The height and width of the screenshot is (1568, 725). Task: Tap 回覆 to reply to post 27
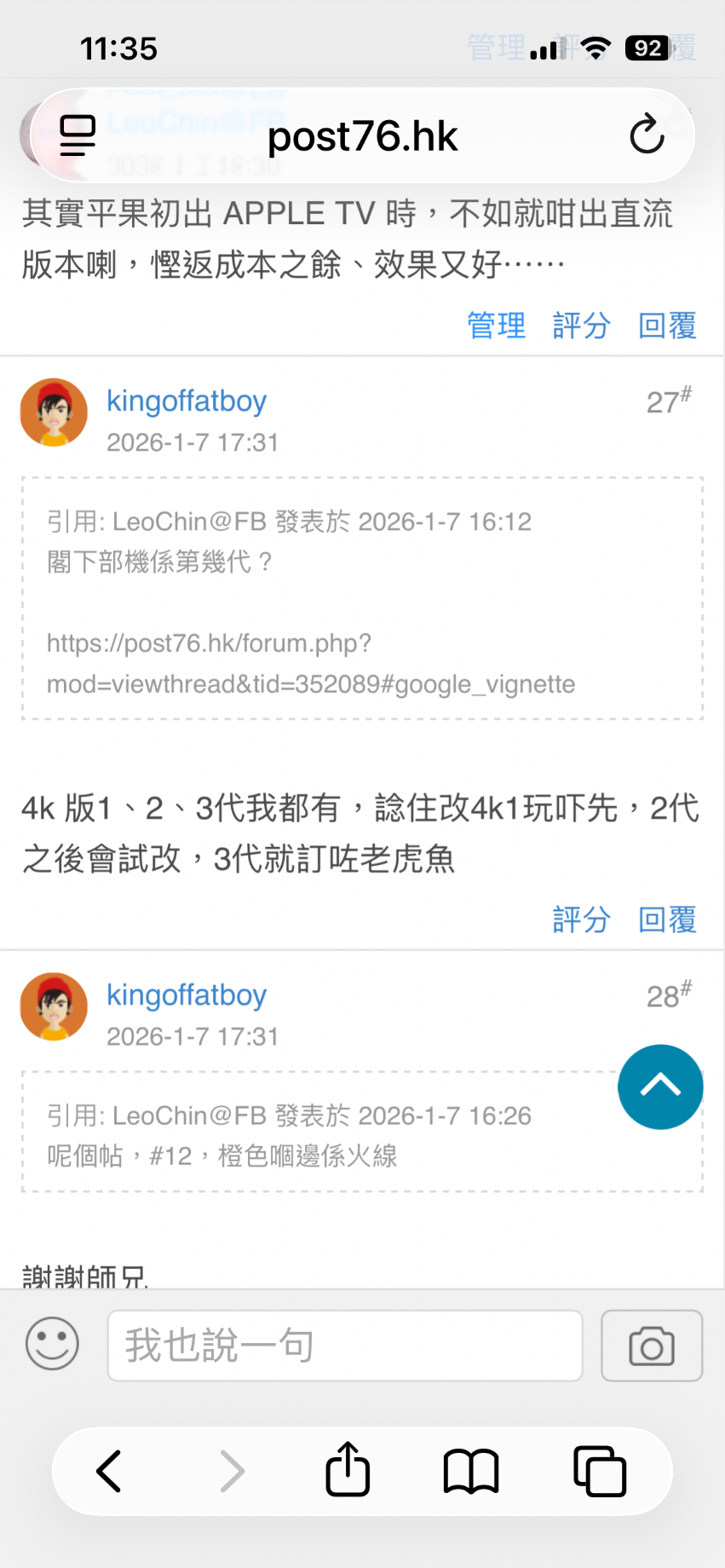pyautogui.click(x=667, y=920)
